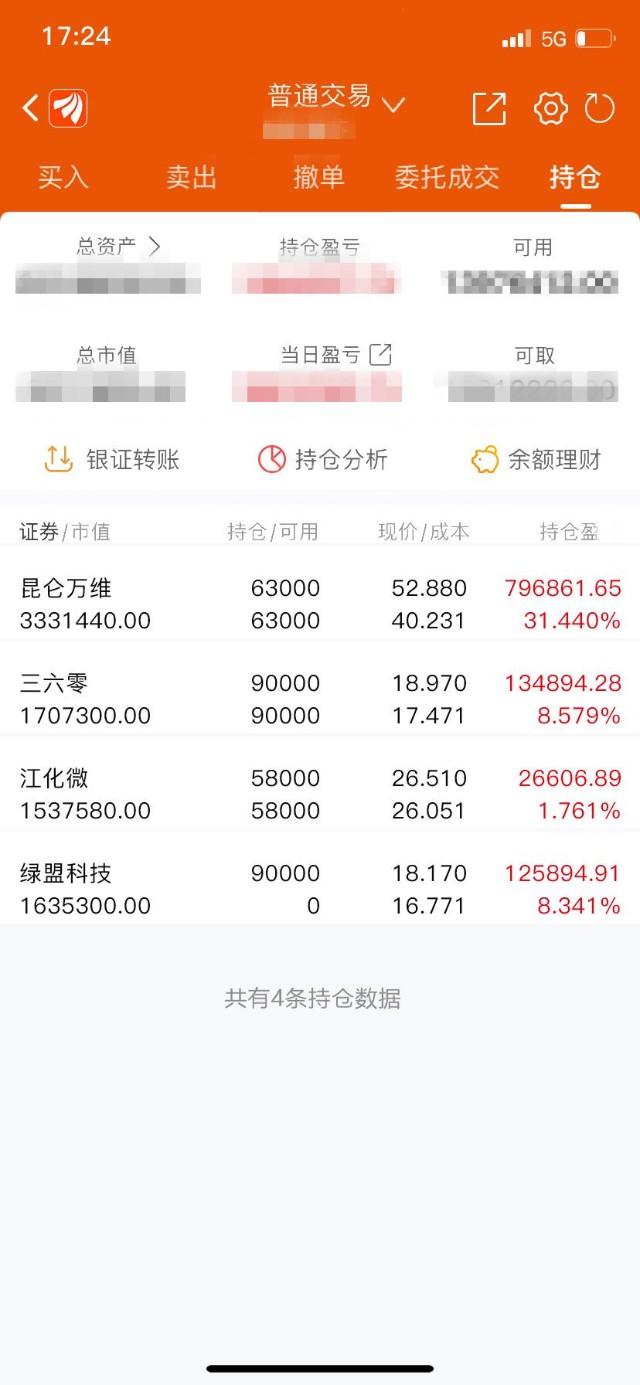640x1385 pixels.
Task: Refresh the holdings data
Action: (x=600, y=108)
